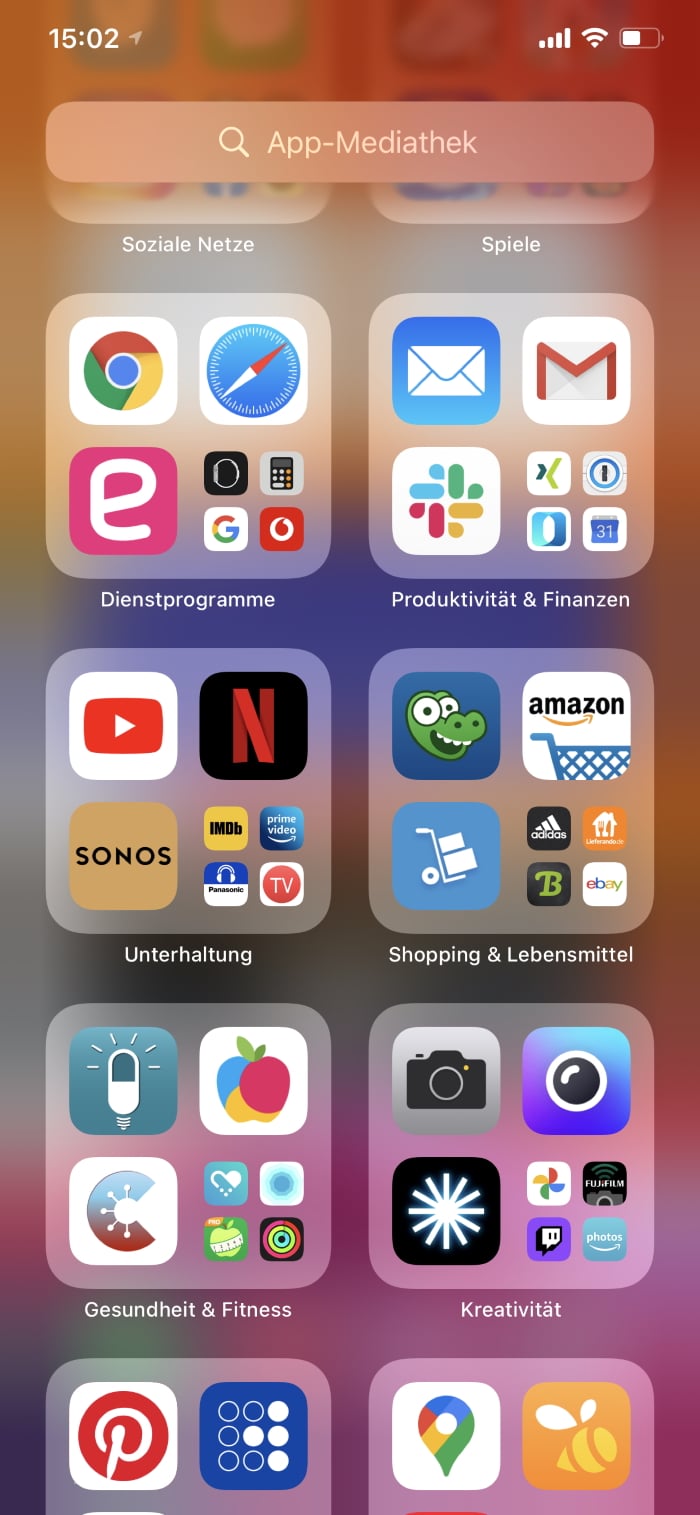The height and width of the screenshot is (1515, 700).
Task: Expand the Gesundheit & Fitness small-icons group
Action: (253, 1211)
